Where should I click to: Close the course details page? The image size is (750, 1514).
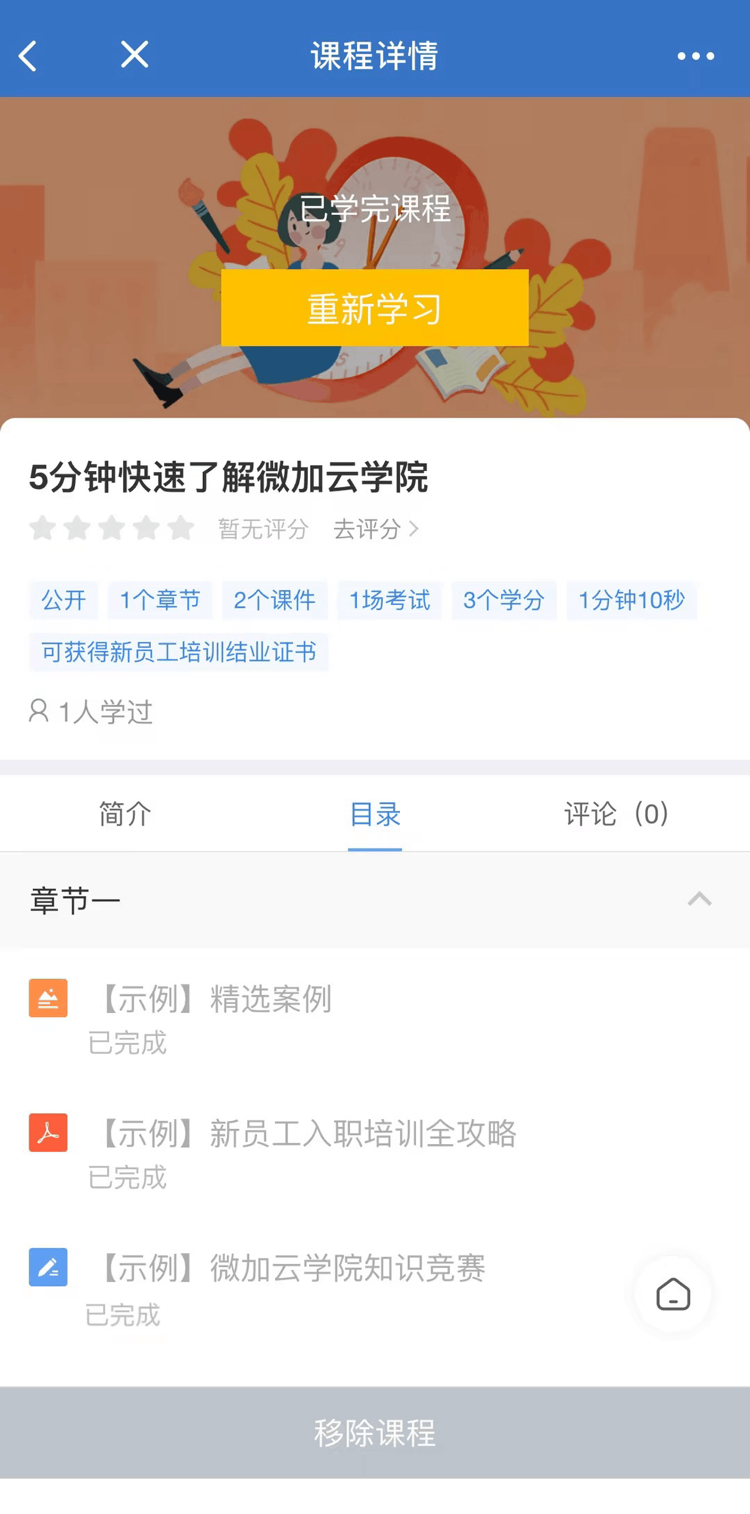click(x=134, y=55)
